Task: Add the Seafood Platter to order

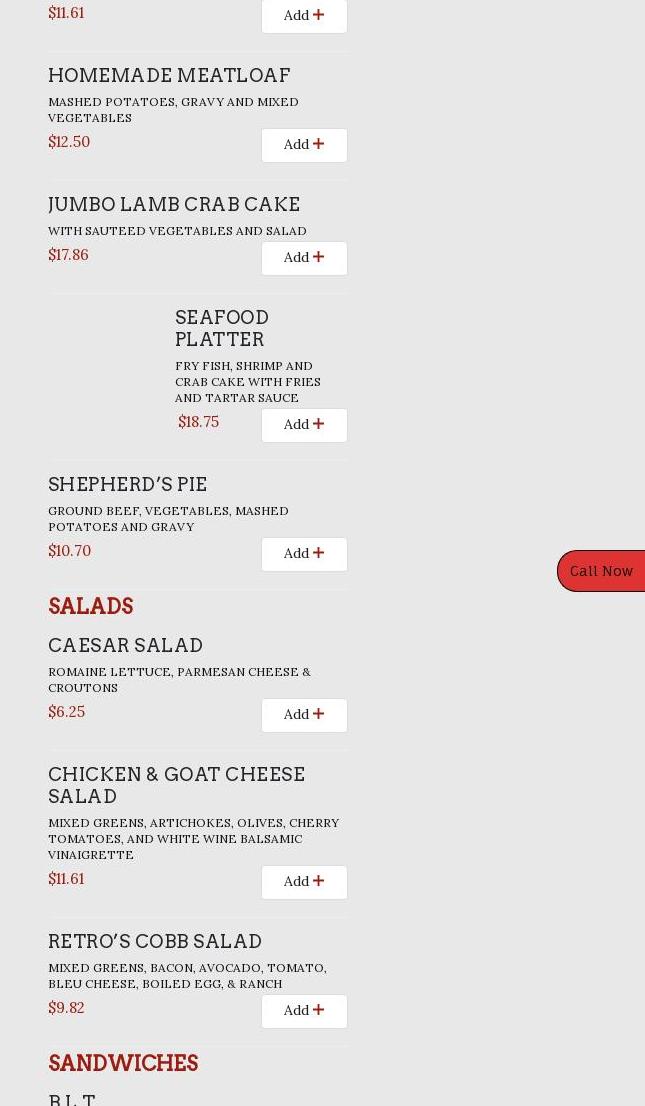Action: click(304, 425)
